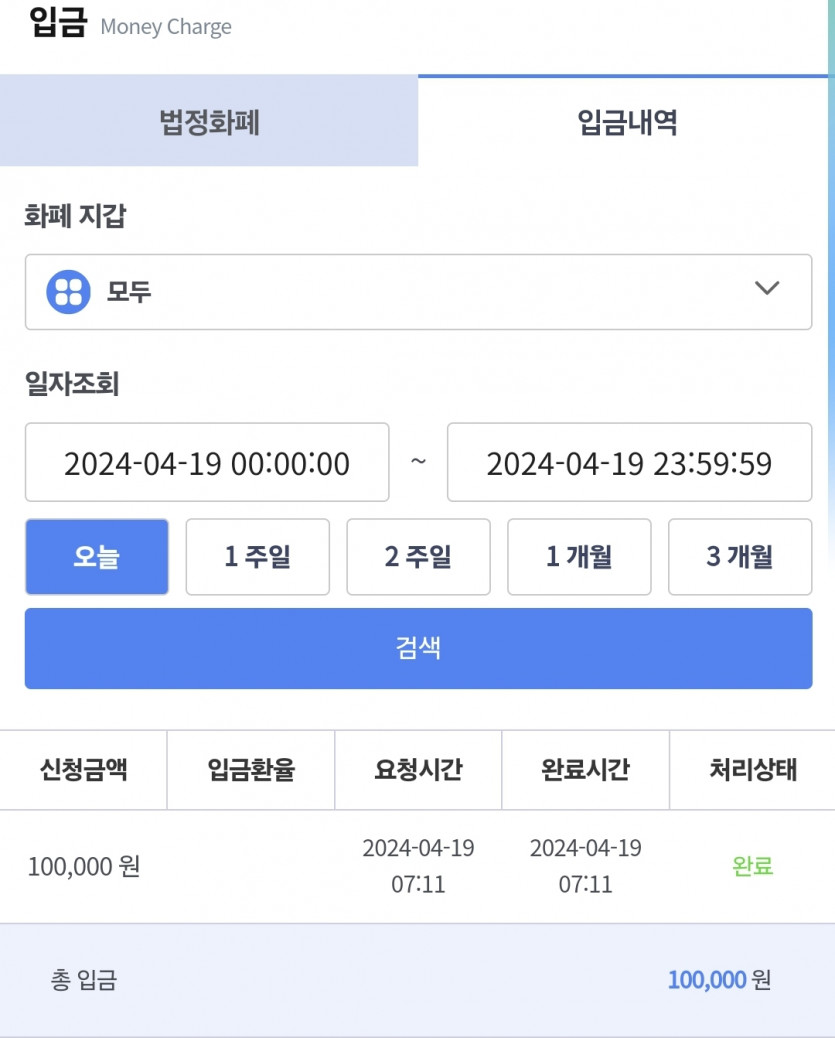The width and height of the screenshot is (835, 1038).
Task: Set range to 1 개월
Action: tap(579, 557)
